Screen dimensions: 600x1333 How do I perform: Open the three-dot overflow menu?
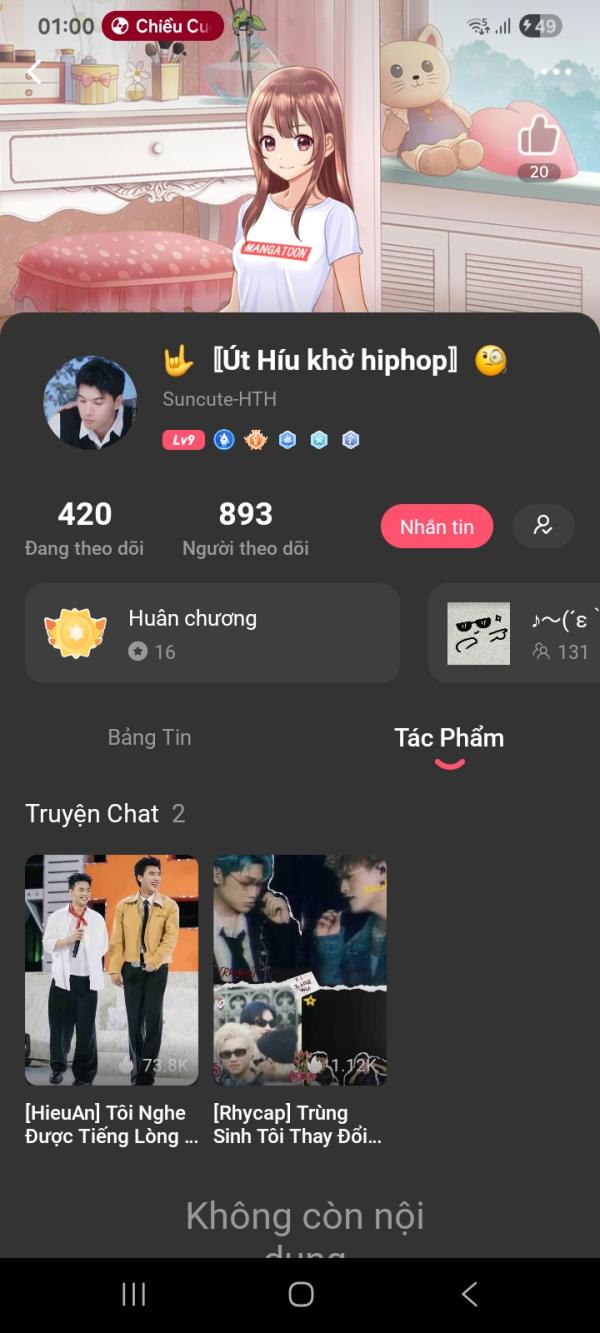[x=555, y=72]
